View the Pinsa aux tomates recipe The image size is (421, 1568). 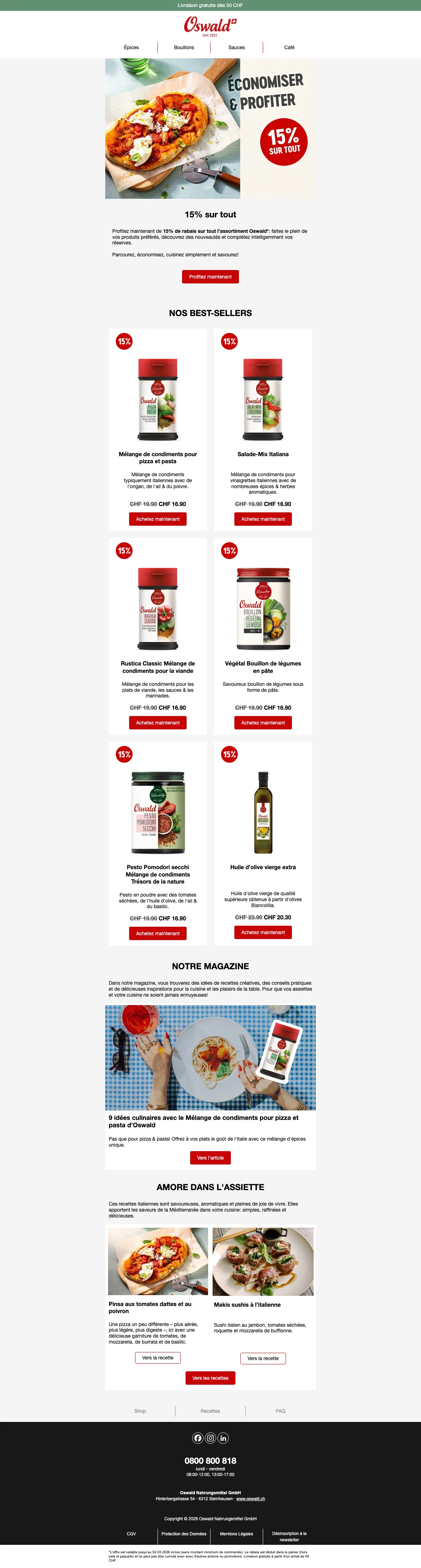(x=158, y=1358)
